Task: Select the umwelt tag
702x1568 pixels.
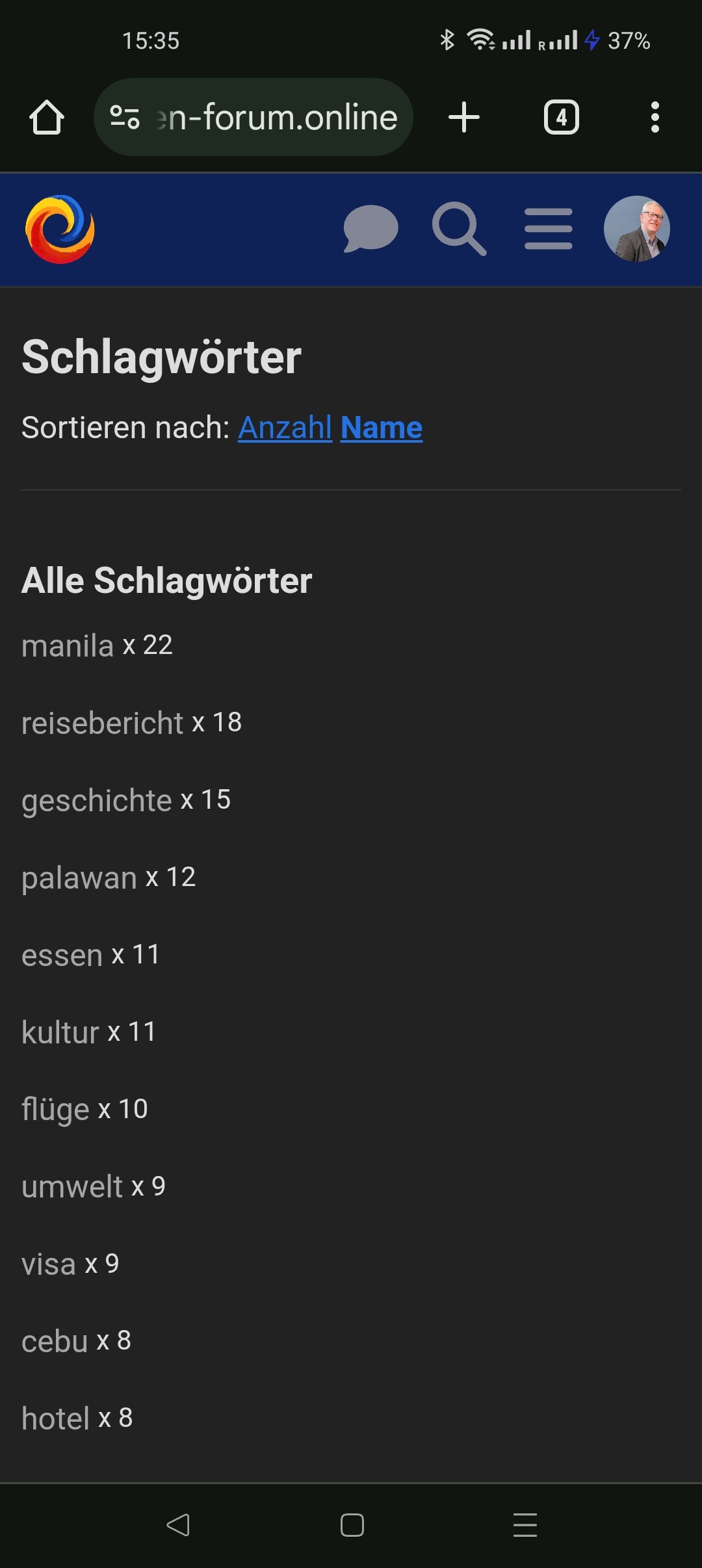Action: [x=72, y=1187]
